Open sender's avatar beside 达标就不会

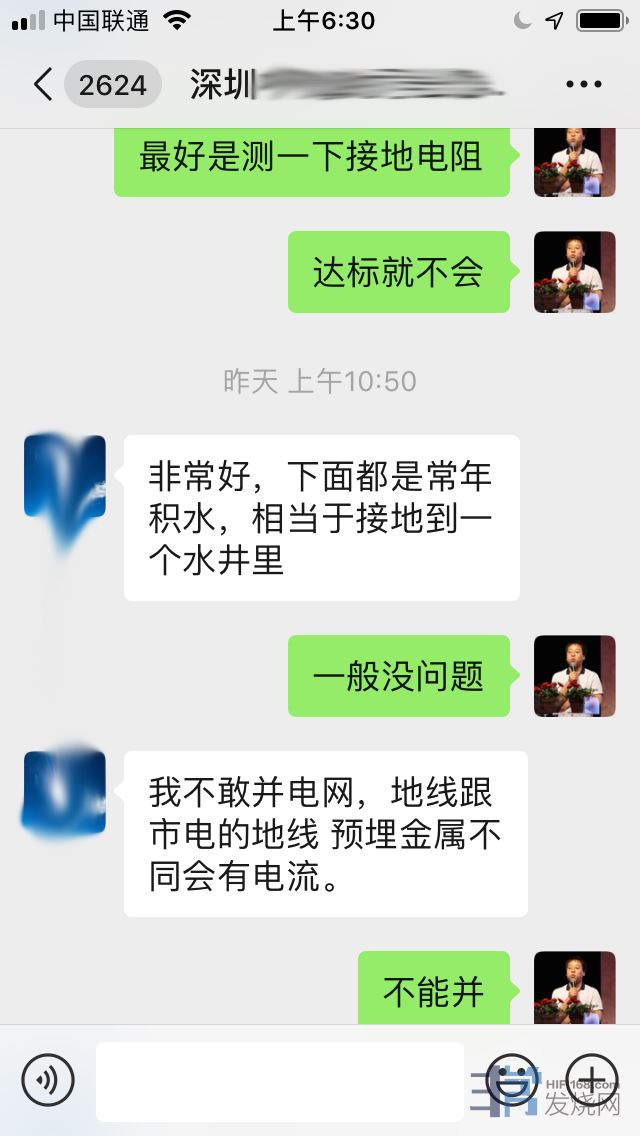click(x=574, y=272)
